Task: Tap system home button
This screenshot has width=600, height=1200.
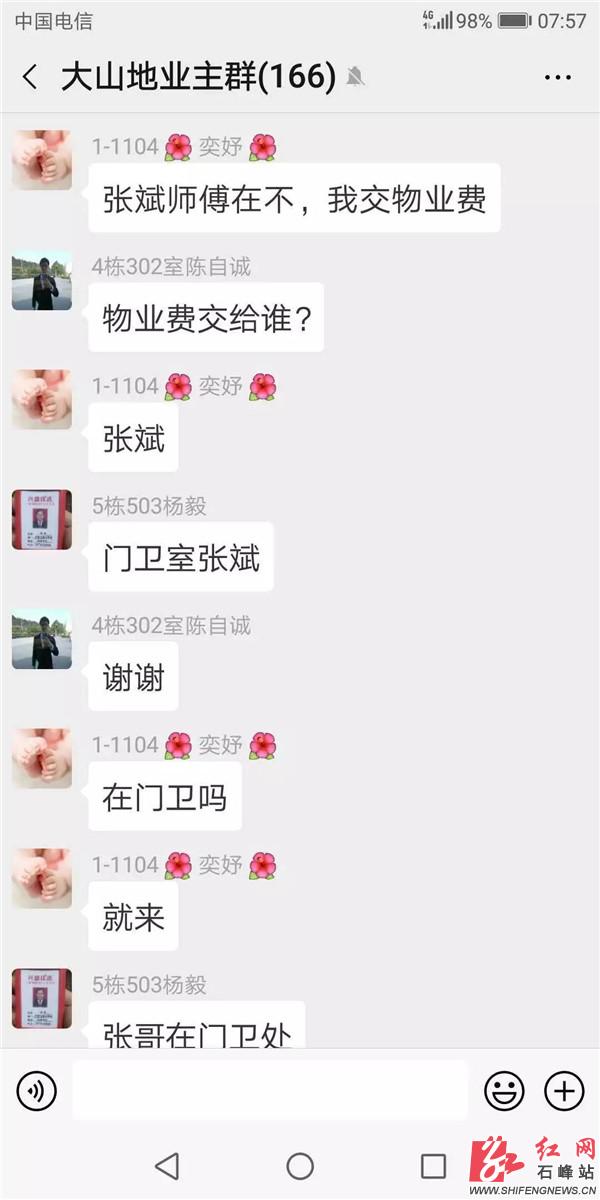Action: coord(300,1166)
